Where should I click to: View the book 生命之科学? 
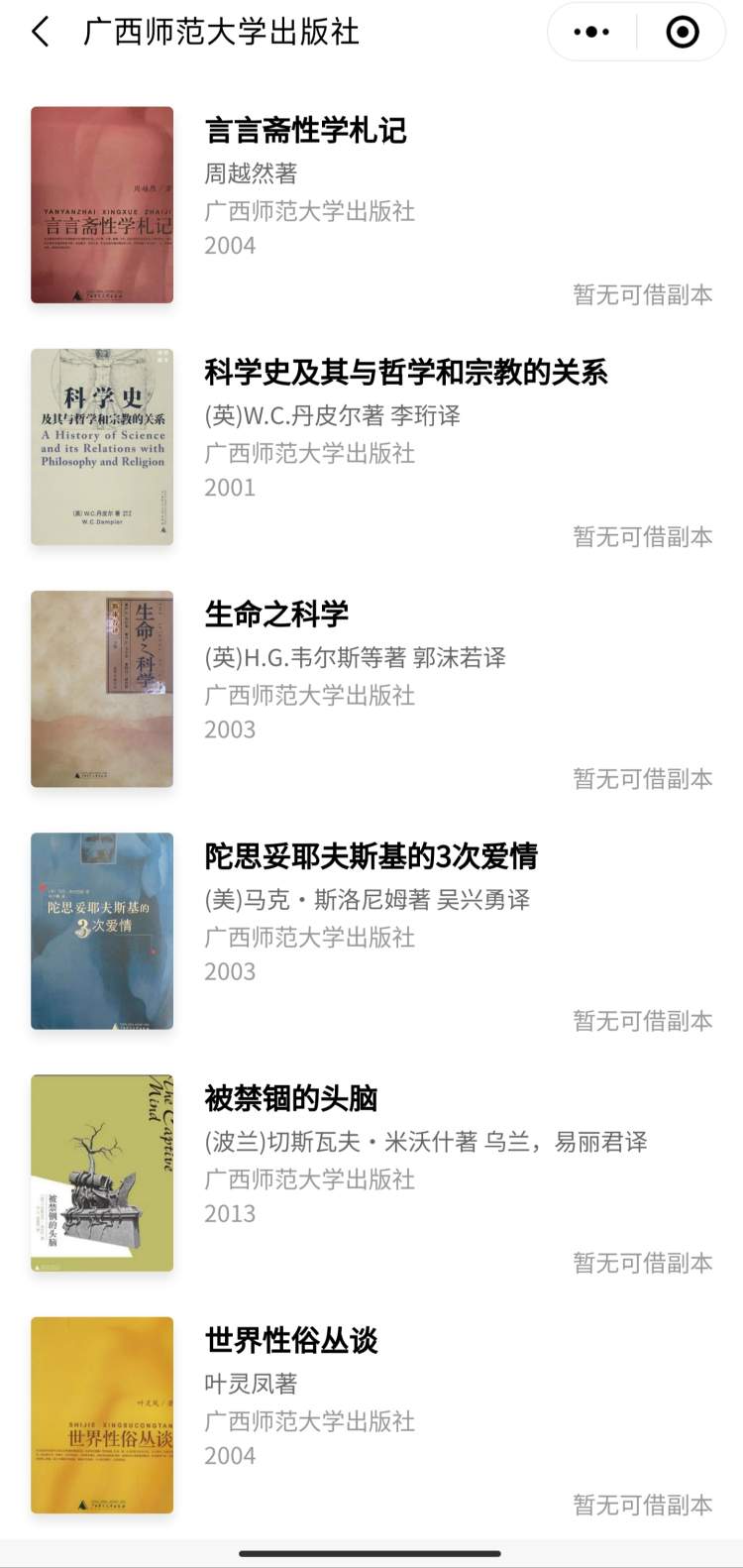[276, 615]
